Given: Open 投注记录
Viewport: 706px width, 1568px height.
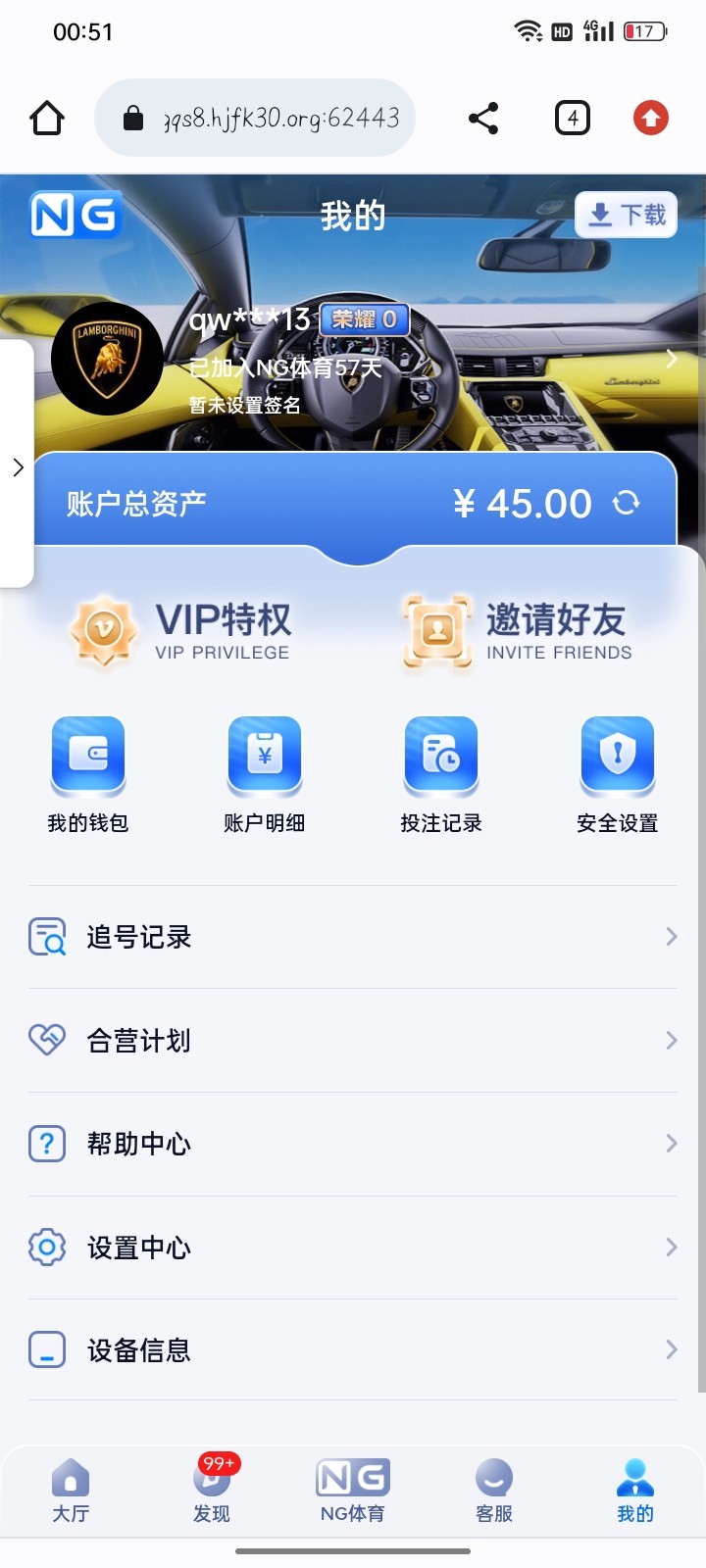Looking at the screenshot, I should (441, 775).
